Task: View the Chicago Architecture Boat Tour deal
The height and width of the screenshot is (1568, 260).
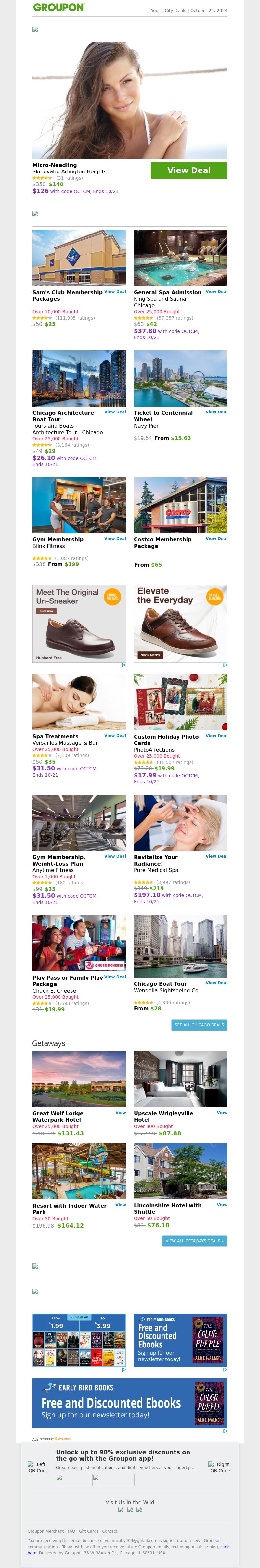Action: click(x=115, y=412)
